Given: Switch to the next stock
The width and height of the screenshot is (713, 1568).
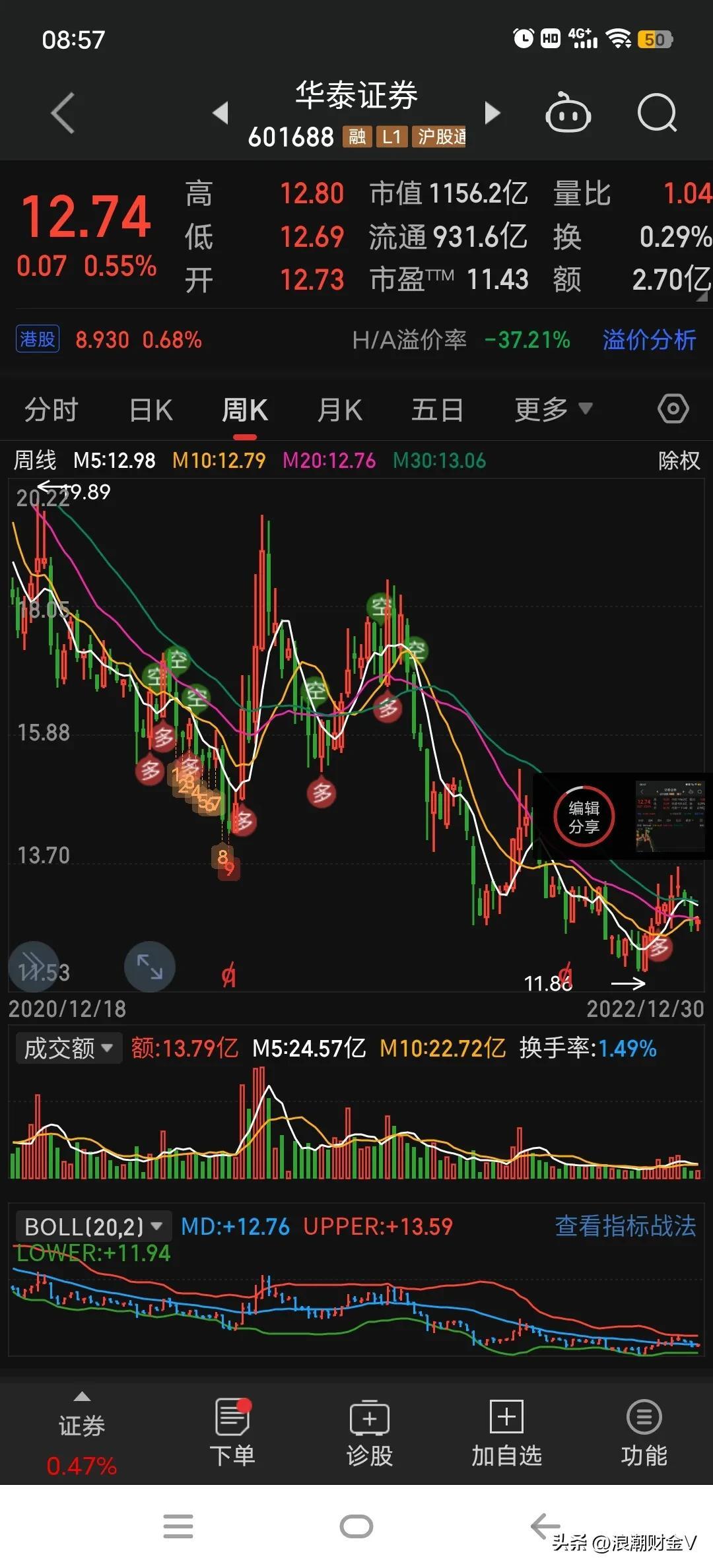Looking at the screenshot, I should tap(492, 113).
